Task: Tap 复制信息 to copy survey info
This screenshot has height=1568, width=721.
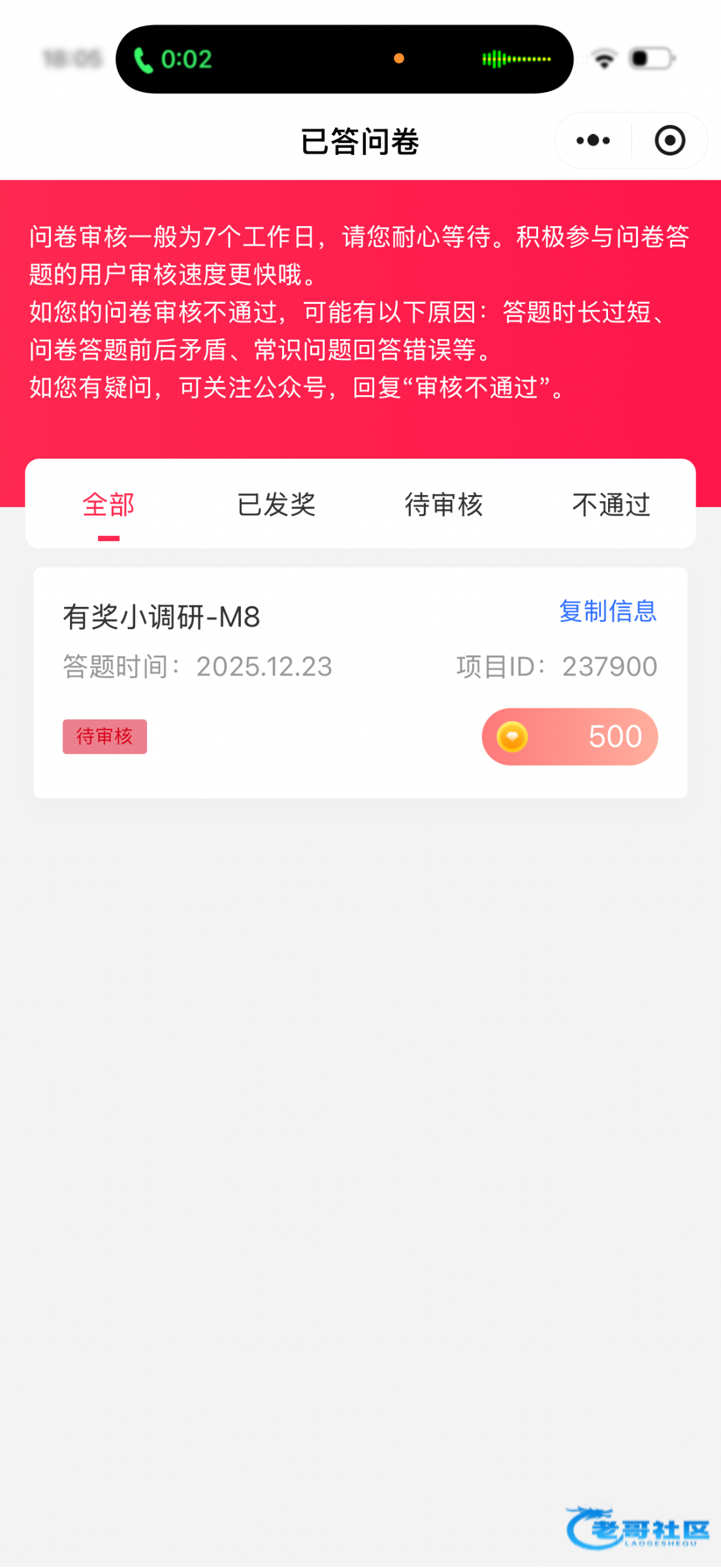Action: (x=607, y=611)
